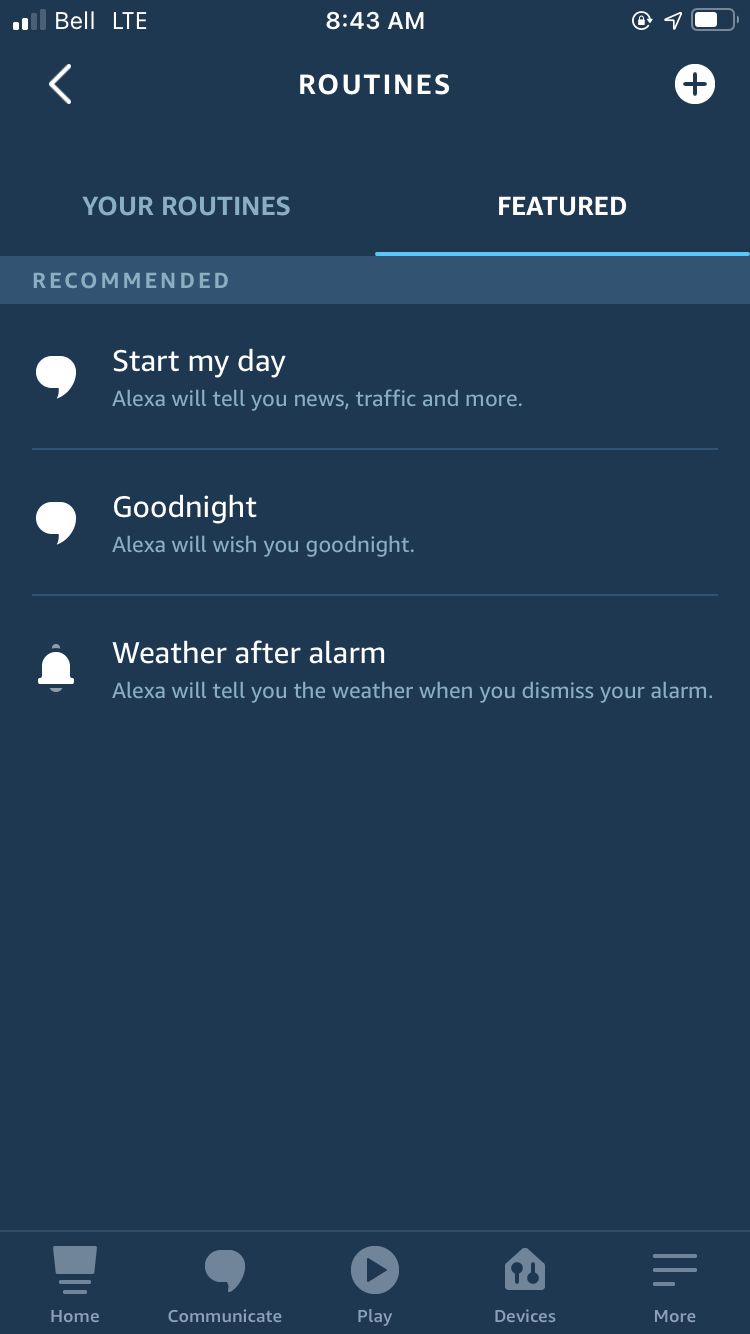Switch to the Your Routines tab
The height and width of the screenshot is (1334, 750).
[x=187, y=206]
